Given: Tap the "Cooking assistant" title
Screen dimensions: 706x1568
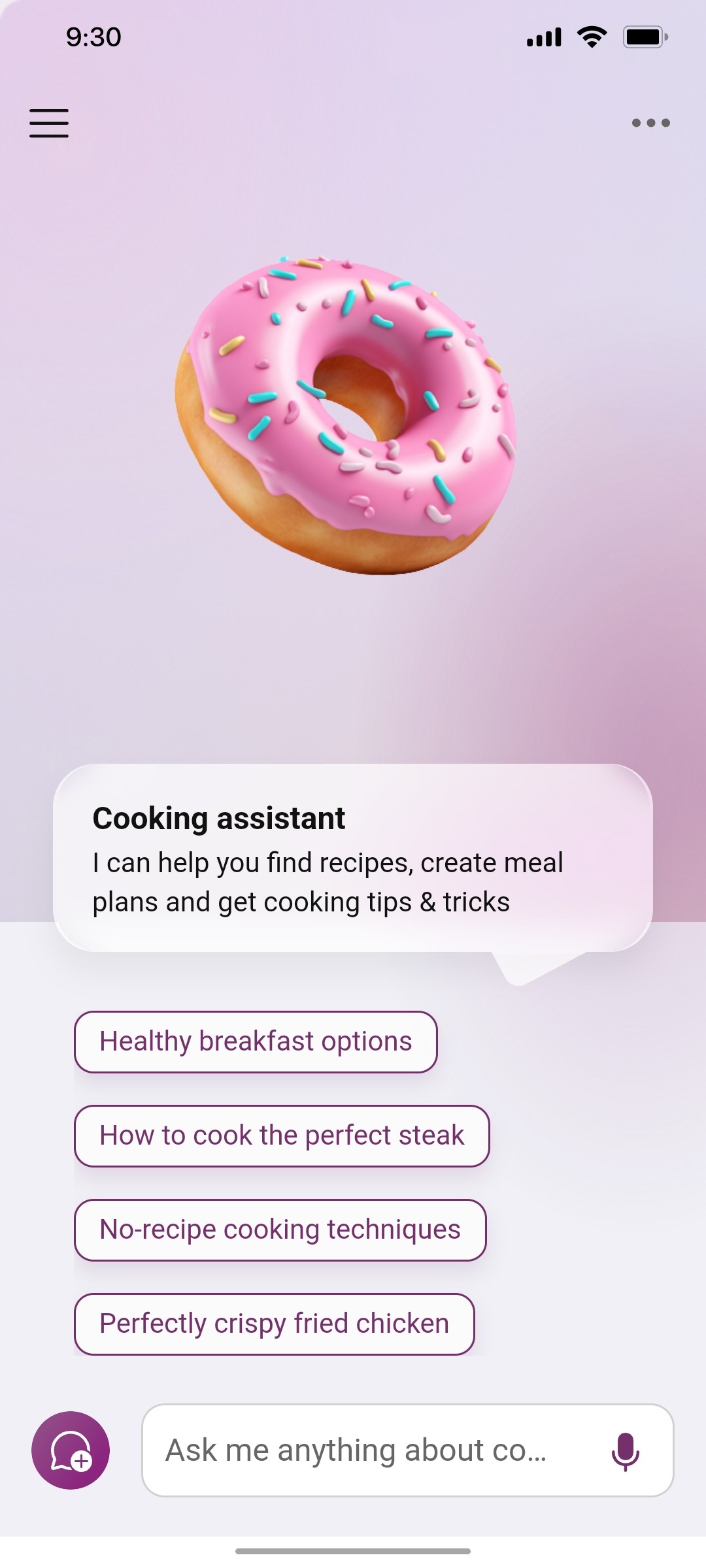Looking at the screenshot, I should click(219, 818).
